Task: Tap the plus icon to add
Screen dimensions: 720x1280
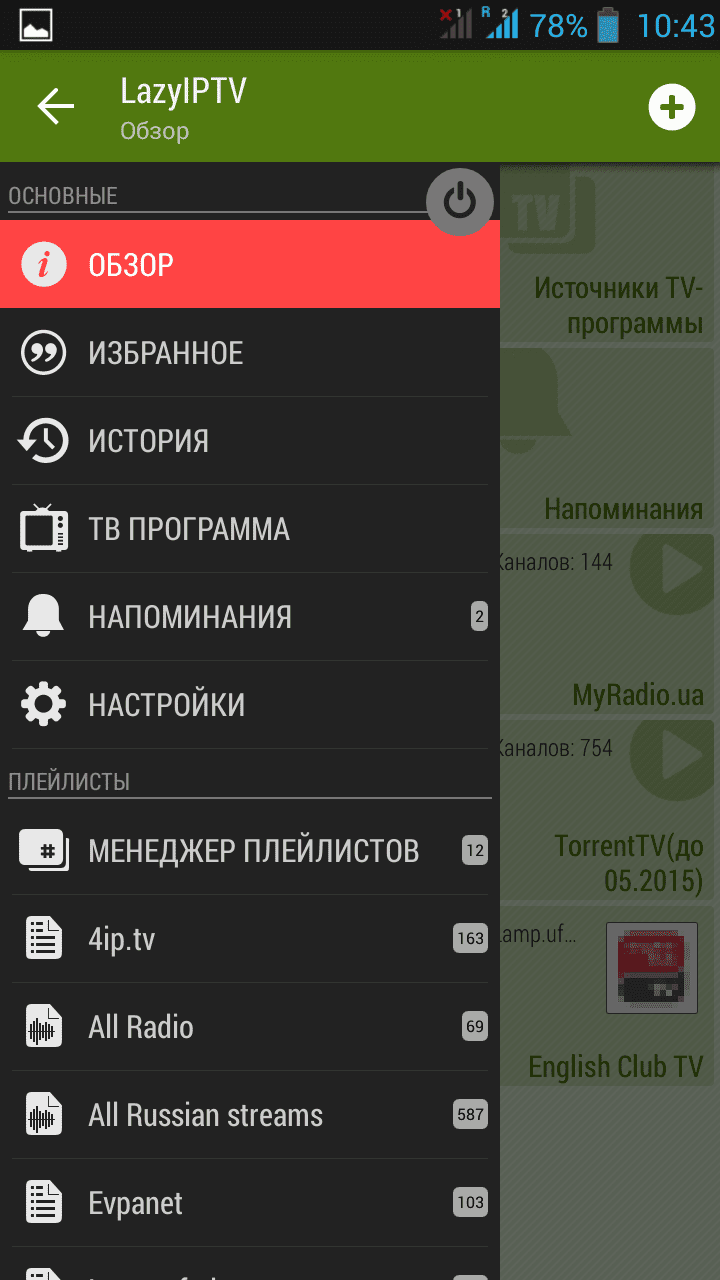Action: click(672, 107)
